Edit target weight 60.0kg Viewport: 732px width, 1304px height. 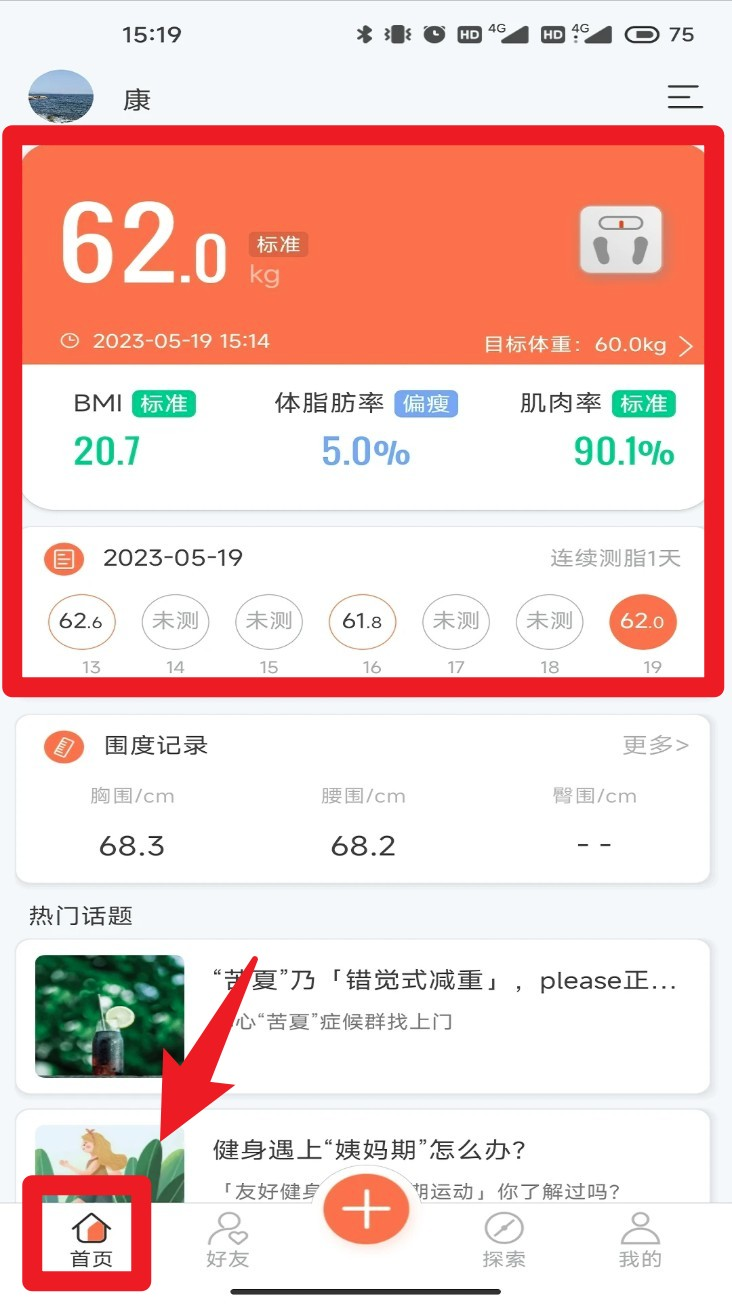tap(588, 345)
